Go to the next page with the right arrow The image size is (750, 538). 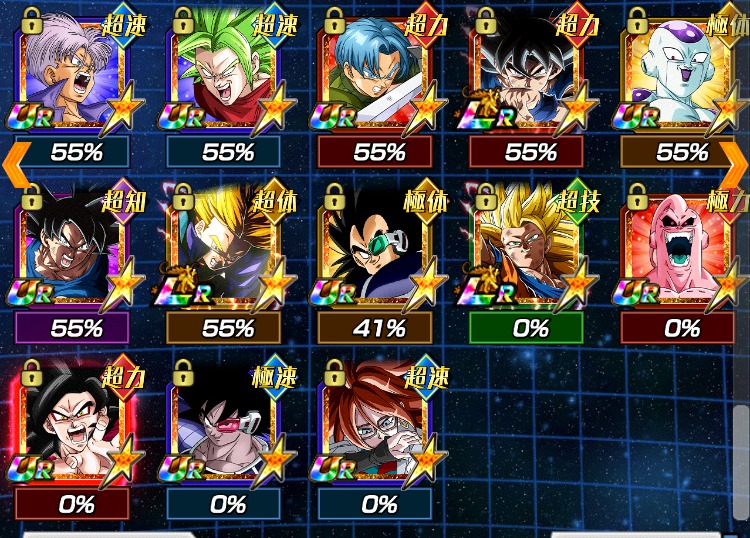735,164
